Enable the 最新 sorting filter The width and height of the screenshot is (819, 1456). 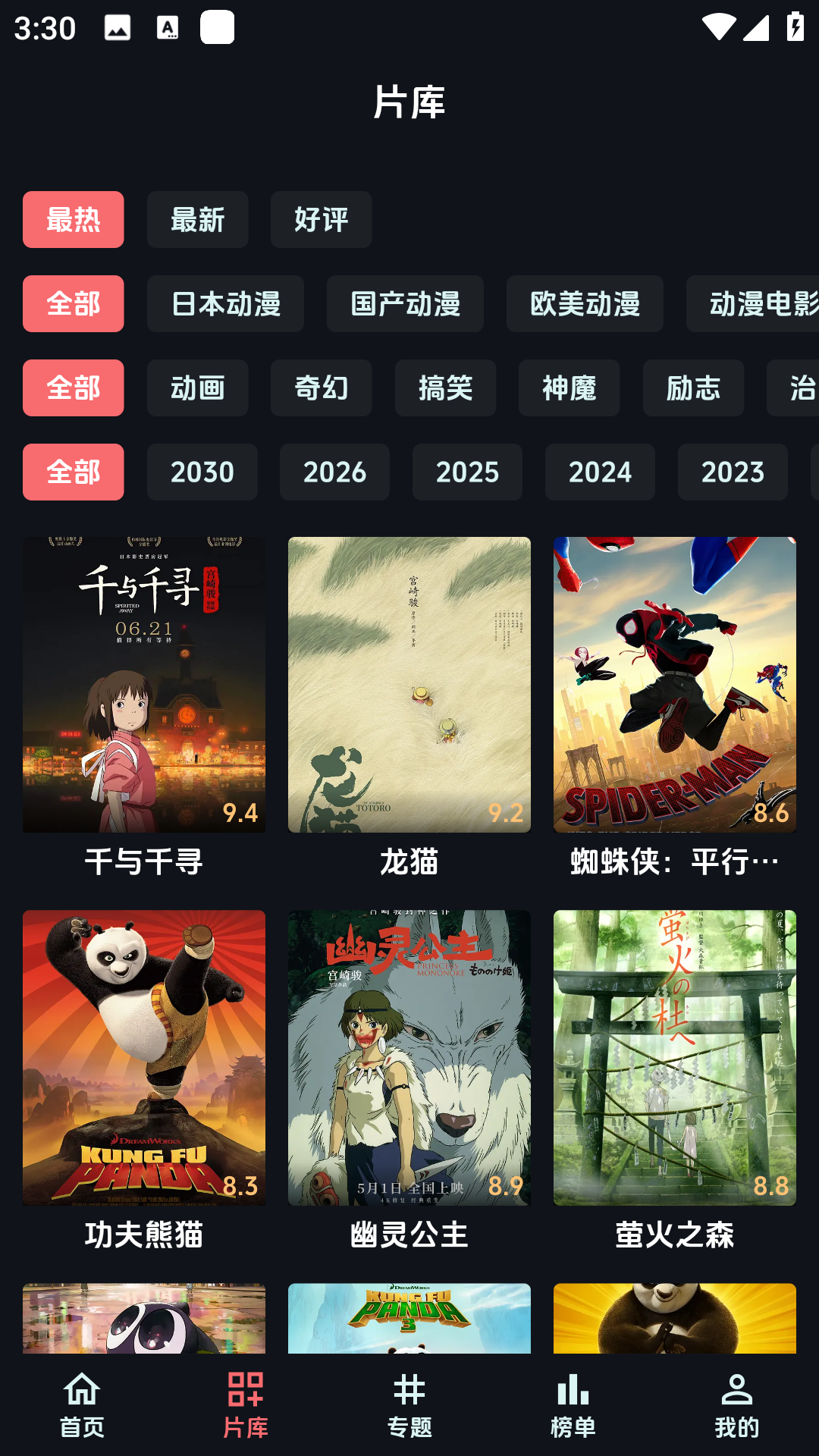(197, 220)
